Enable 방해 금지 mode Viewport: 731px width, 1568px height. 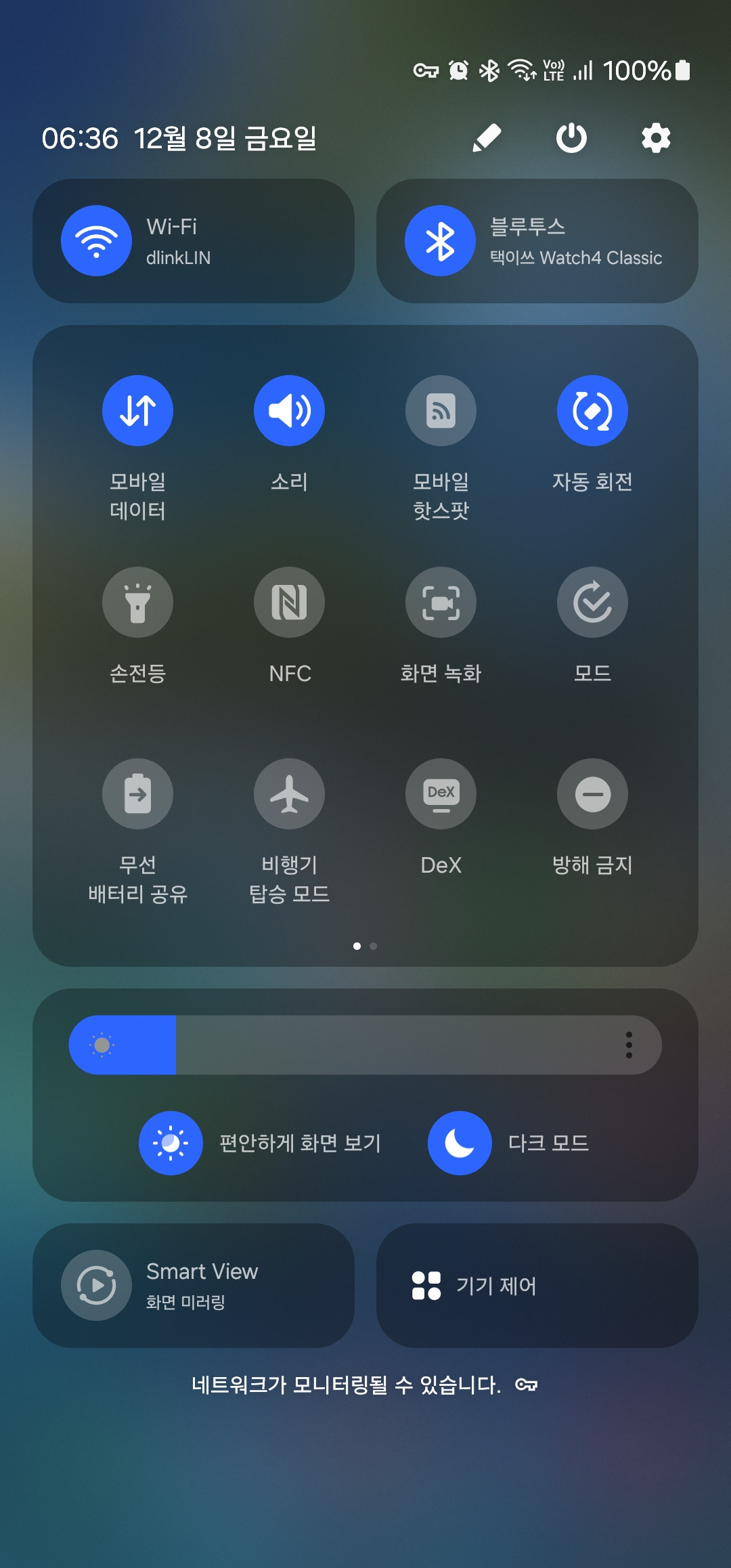[x=592, y=794]
